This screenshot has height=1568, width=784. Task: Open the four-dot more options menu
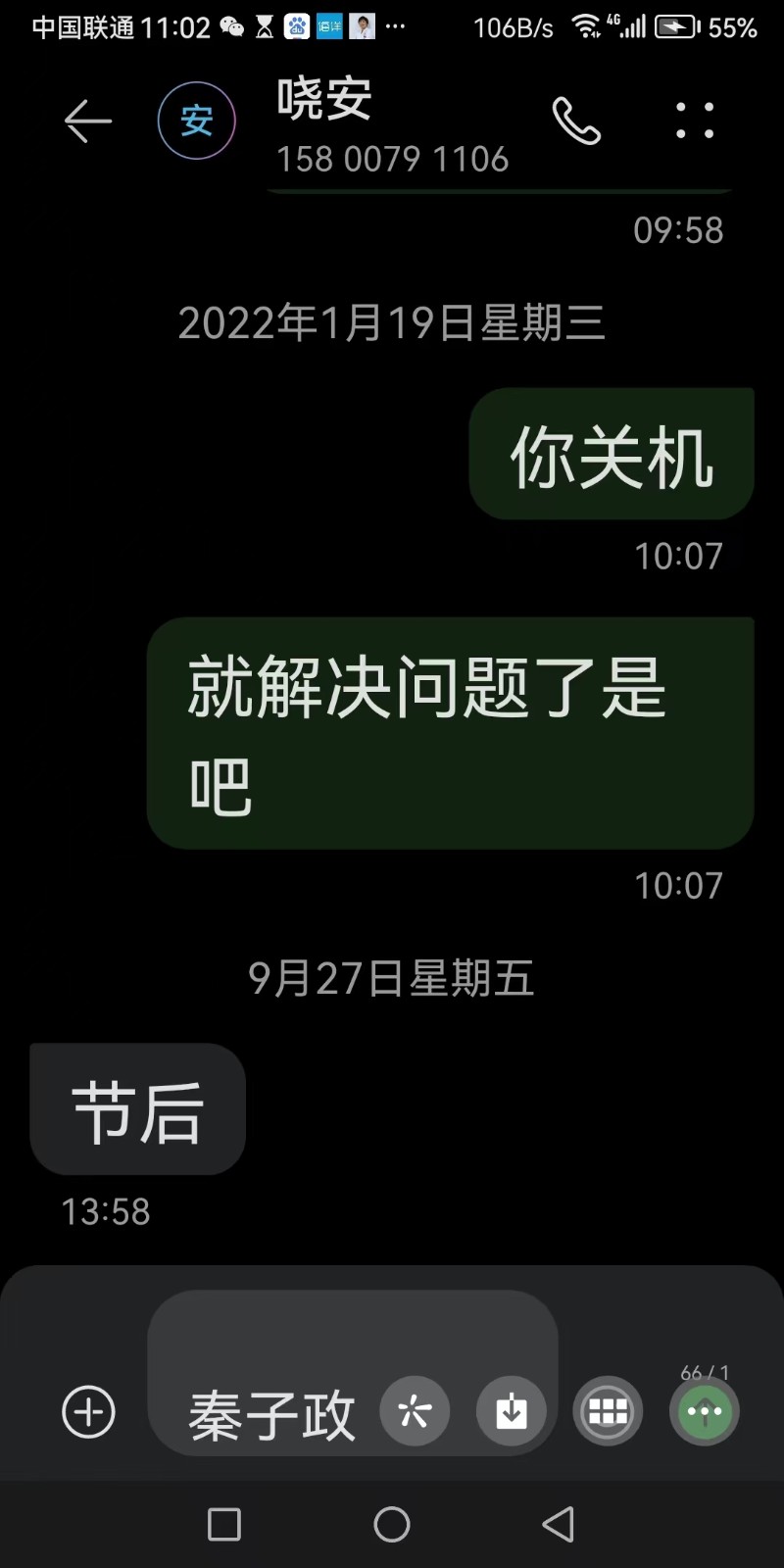[695, 122]
